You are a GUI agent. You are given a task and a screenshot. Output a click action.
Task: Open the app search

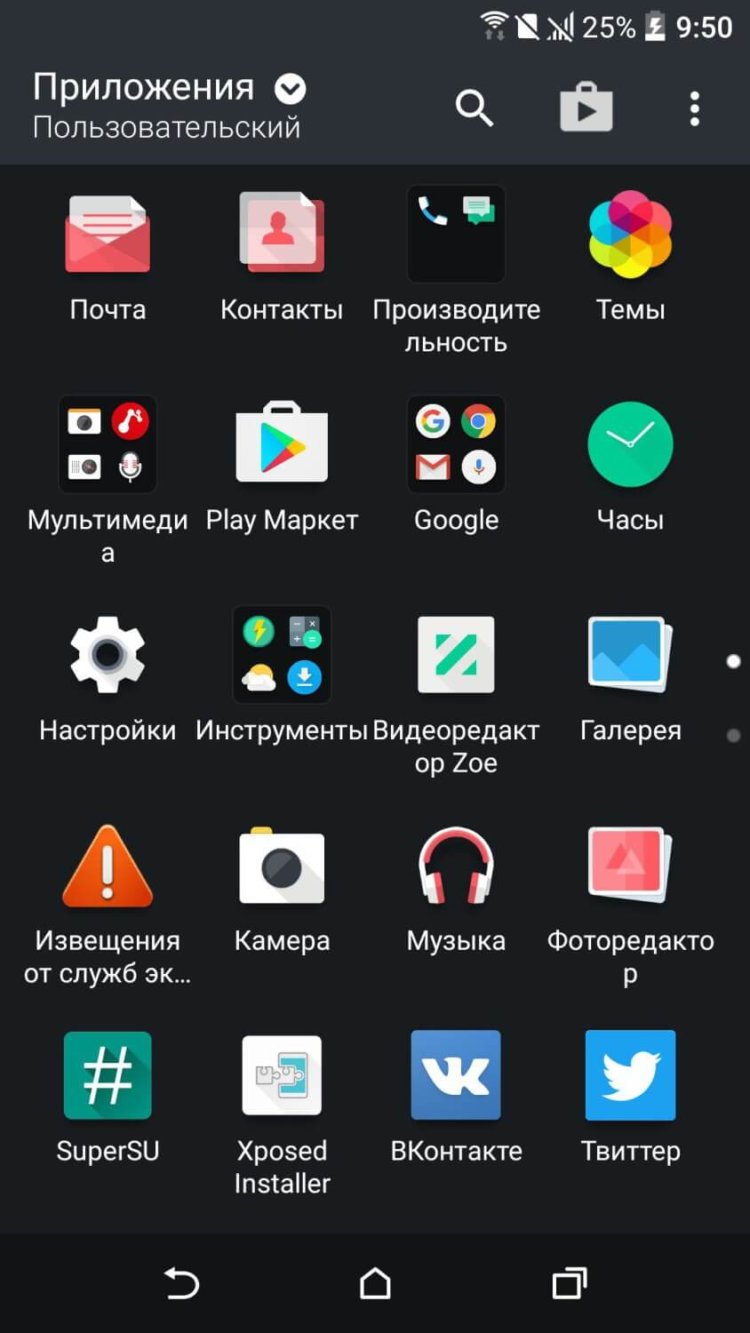coord(474,108)
